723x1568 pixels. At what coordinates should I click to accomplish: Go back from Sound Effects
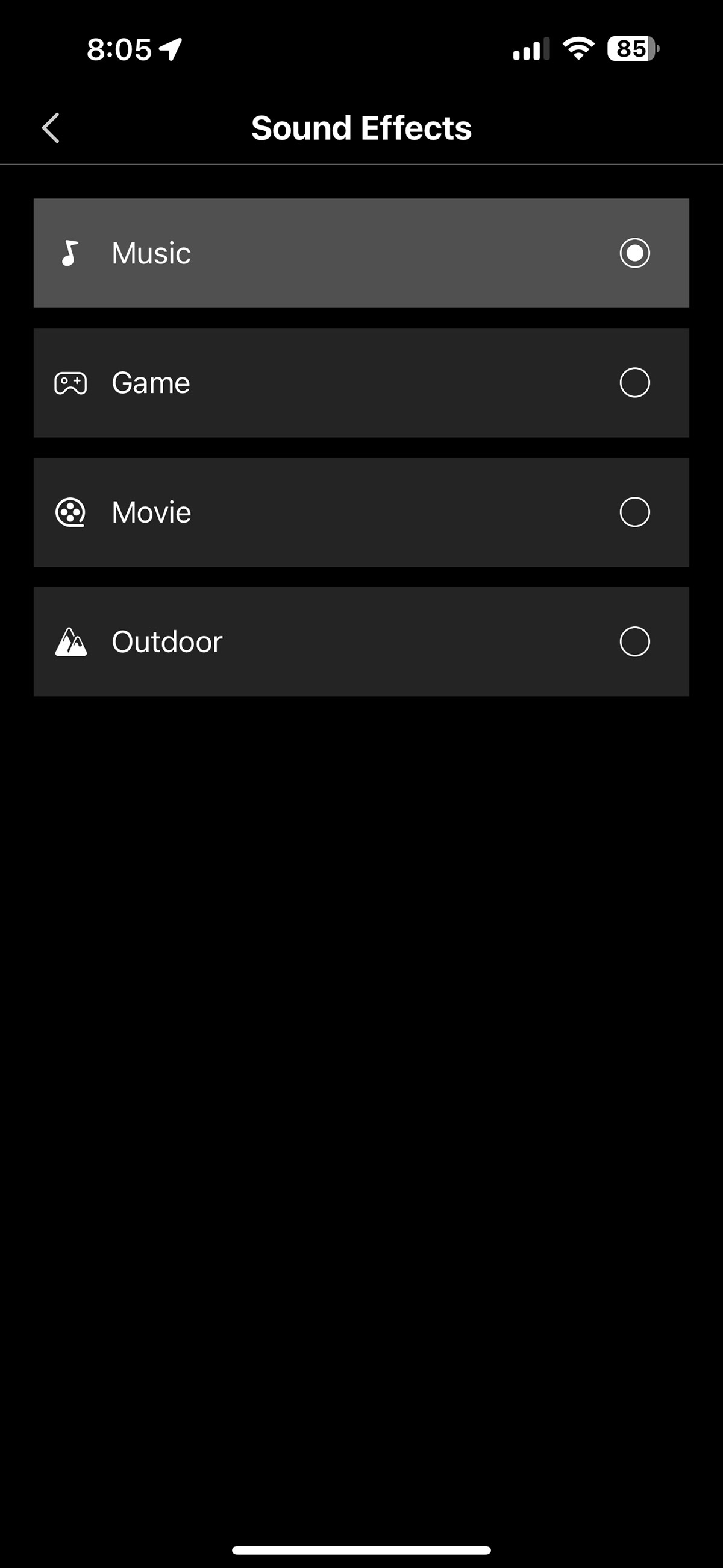pyautogui.click(x=51, y=128)
